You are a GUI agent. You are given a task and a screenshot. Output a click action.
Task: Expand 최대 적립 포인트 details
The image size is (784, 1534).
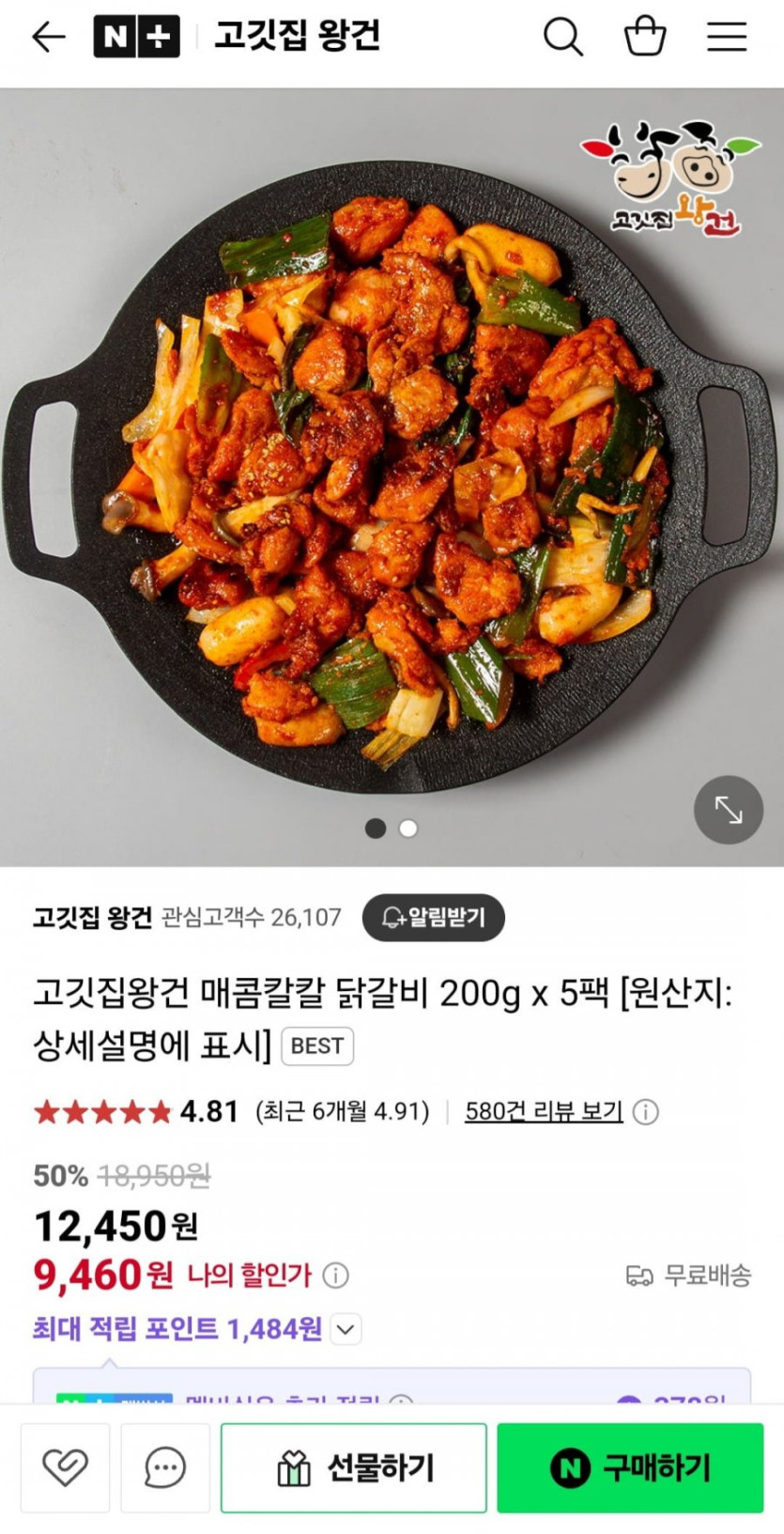tap(346, 1329)
